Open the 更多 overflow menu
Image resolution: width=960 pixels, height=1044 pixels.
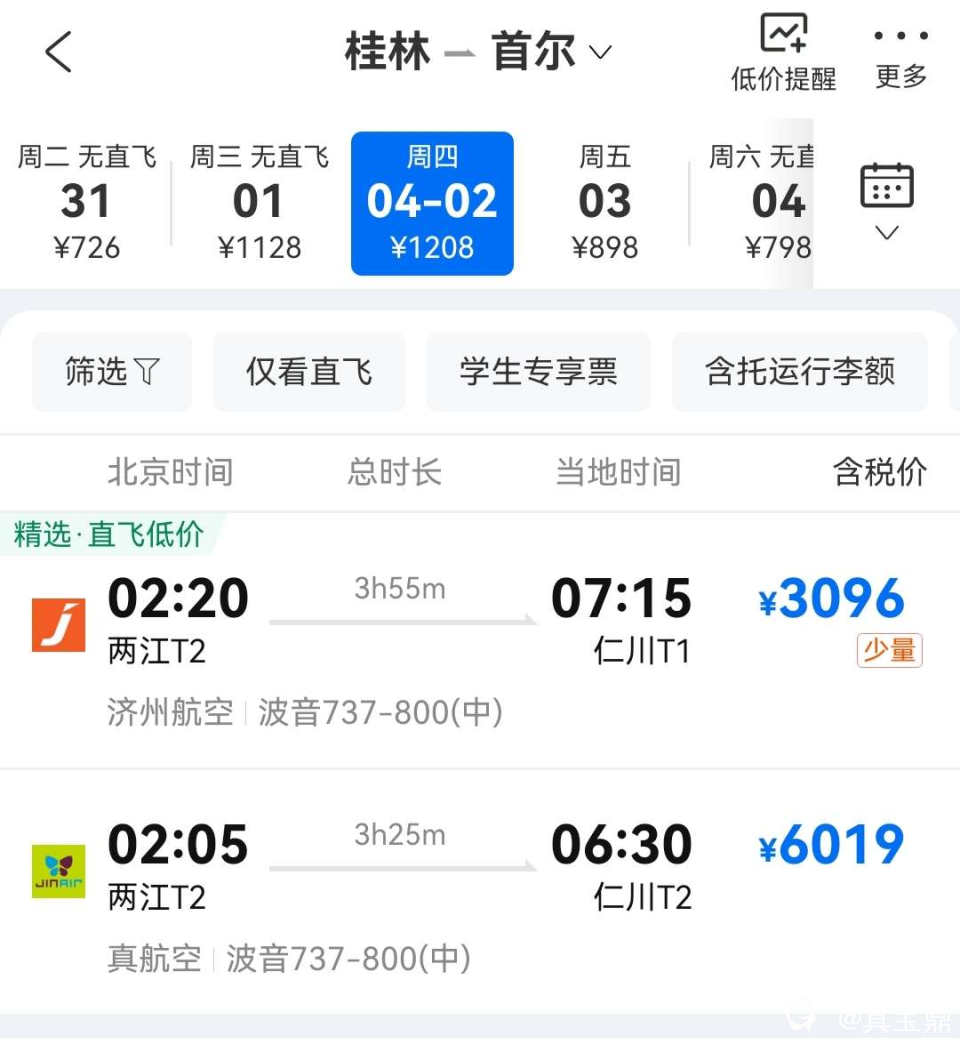pyautogui.click(x=901, y=54)
